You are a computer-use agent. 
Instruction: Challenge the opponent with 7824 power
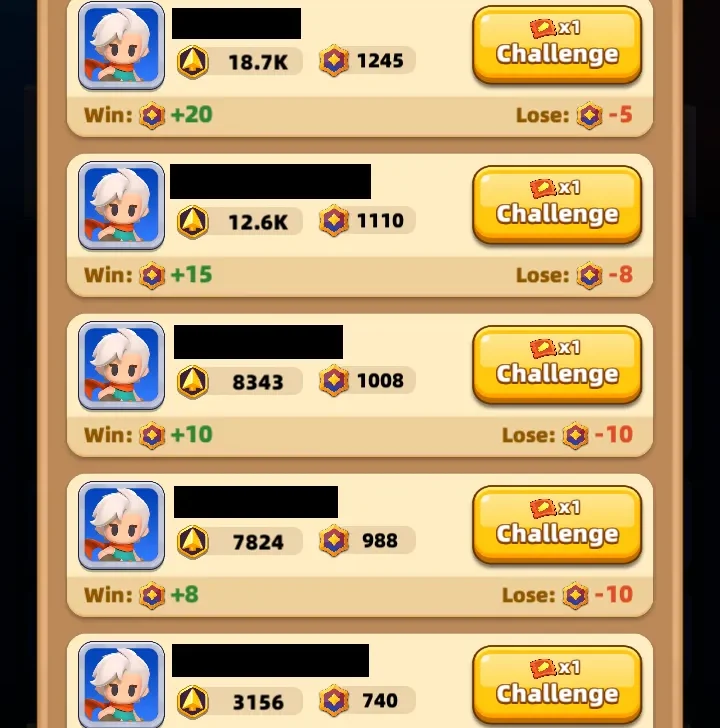pos(556,524)
